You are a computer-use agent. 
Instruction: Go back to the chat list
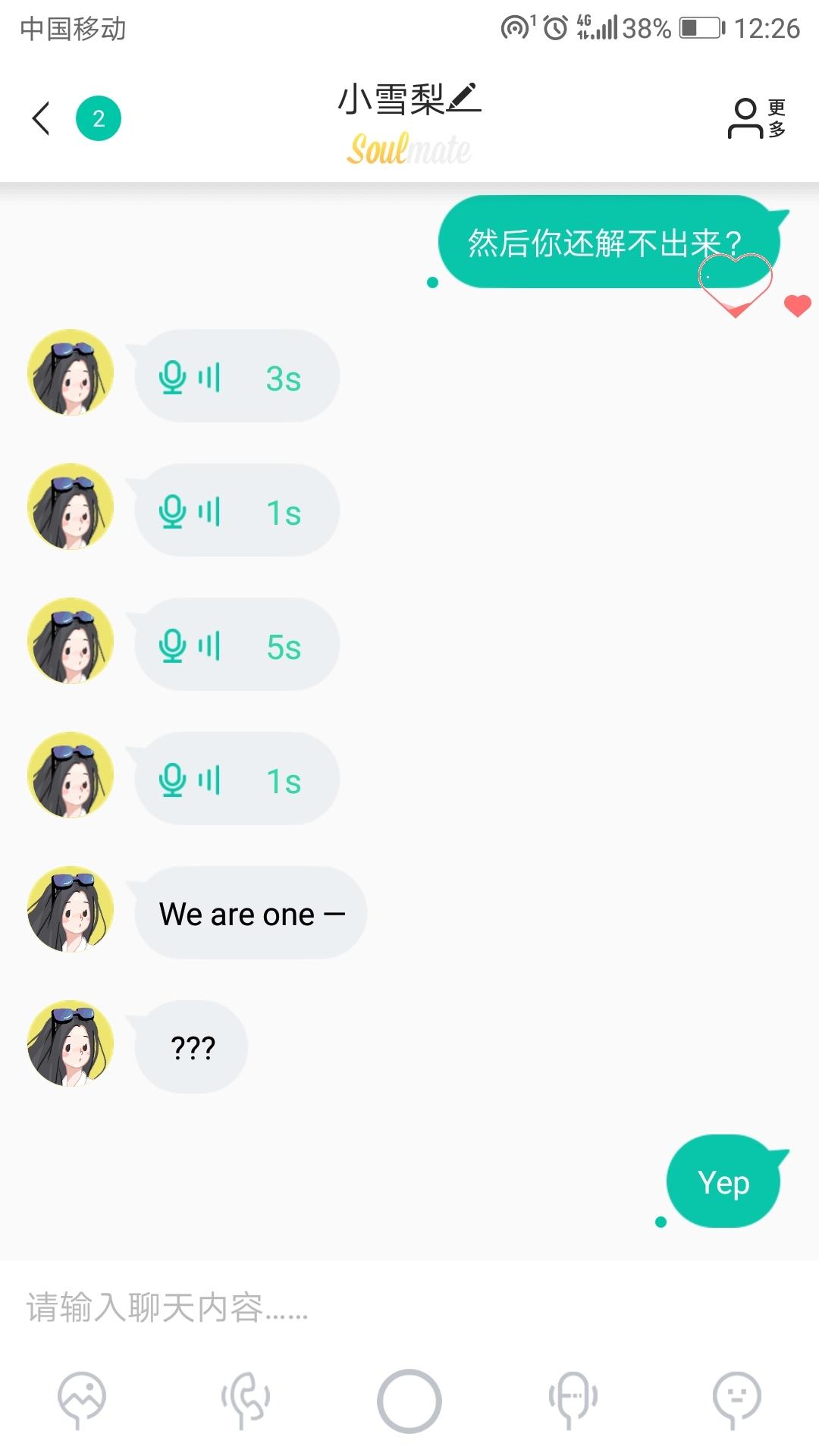click(x=41, y=119)
